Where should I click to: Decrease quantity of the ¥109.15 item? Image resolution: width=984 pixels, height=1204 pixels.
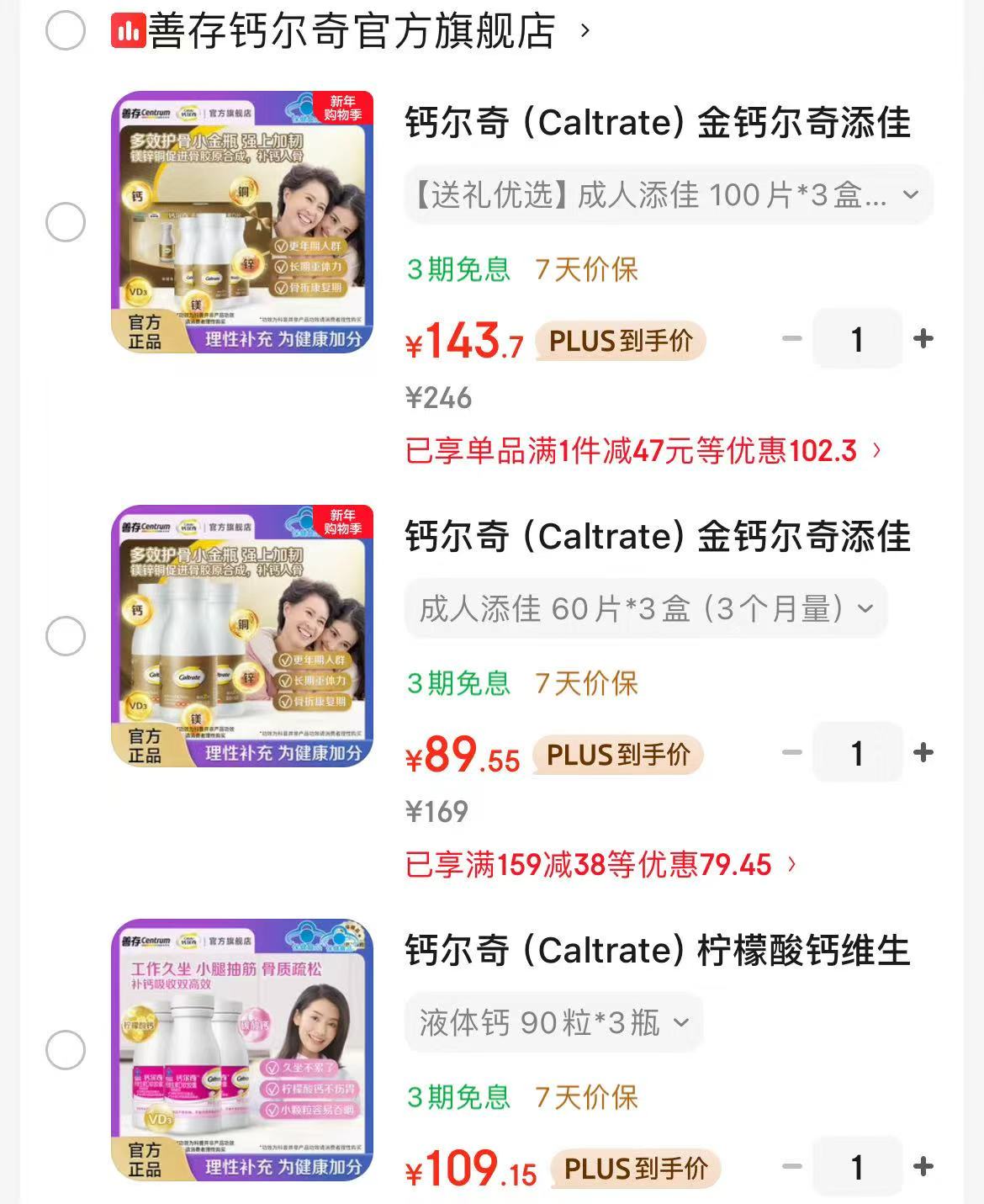[791, 1167]
